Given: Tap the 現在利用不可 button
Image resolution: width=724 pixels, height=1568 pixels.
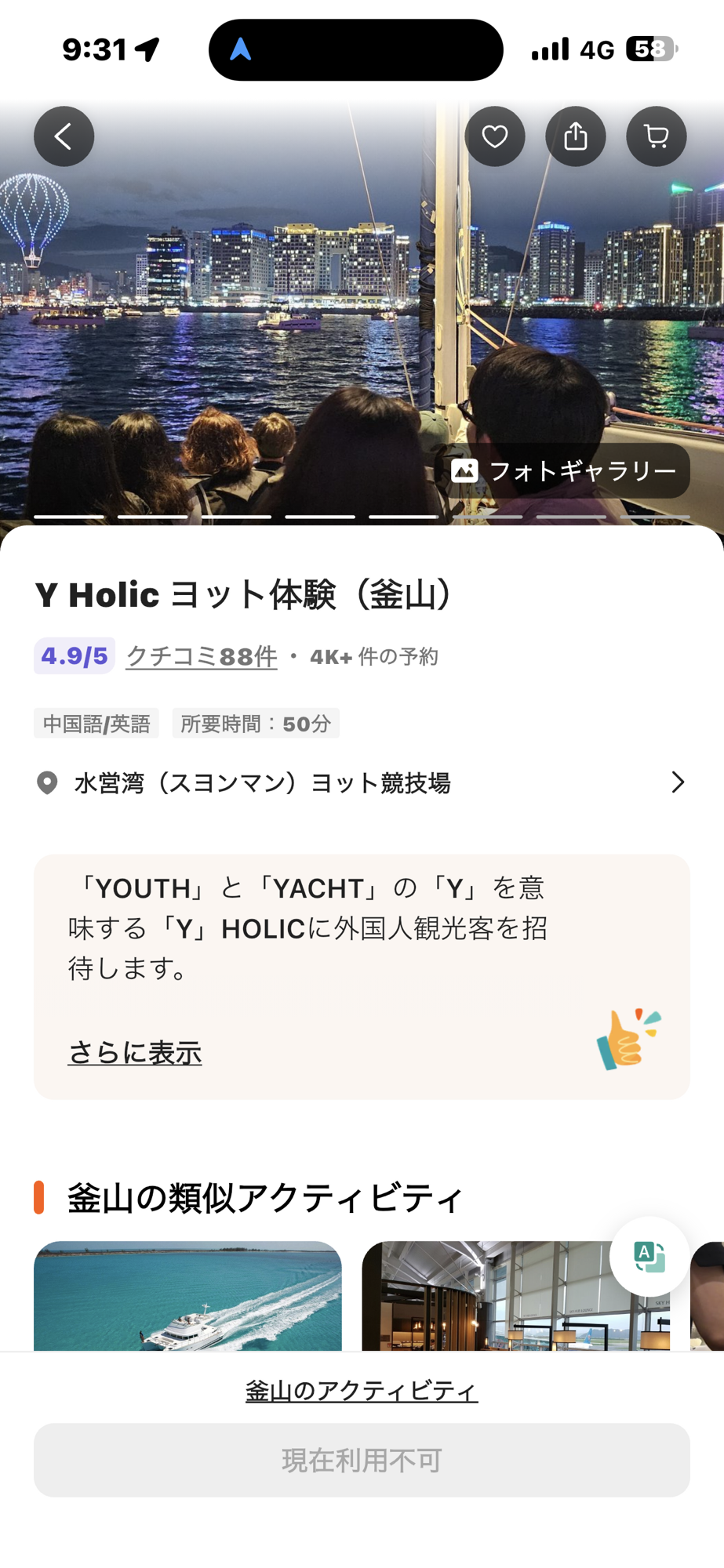Looking at the screenshot, I should click(362, 1460).
